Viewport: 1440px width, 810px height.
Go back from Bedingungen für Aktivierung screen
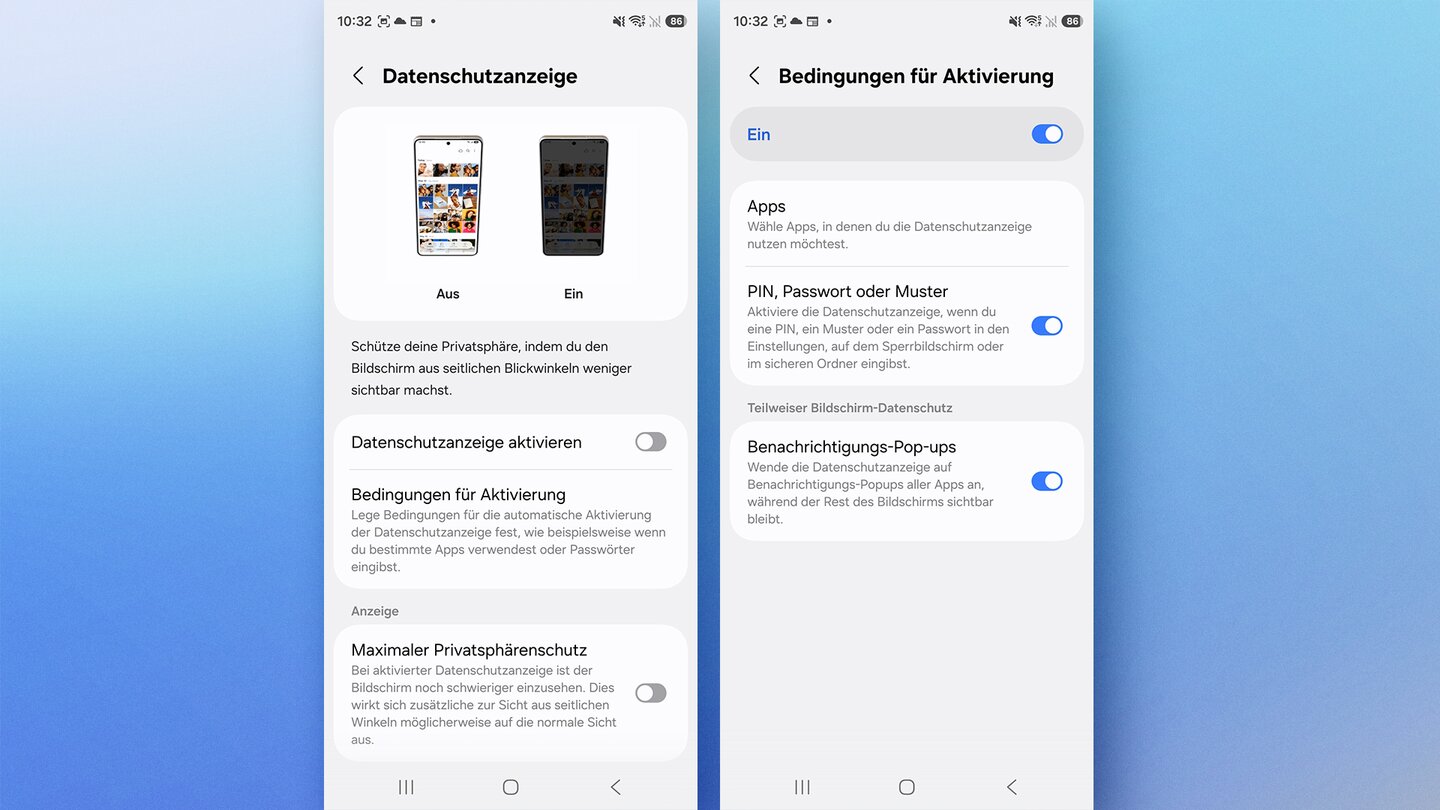(754, 76)
